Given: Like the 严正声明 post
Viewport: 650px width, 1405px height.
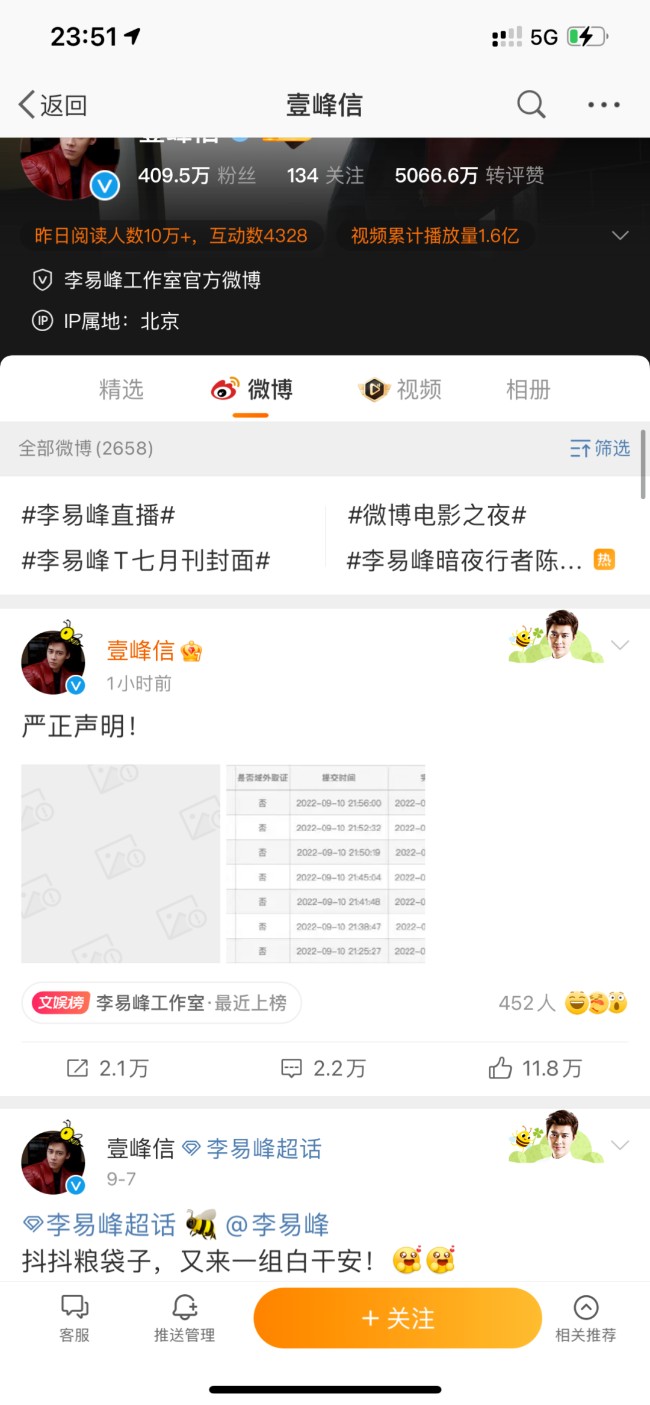Looking at the screenshot, I should coord(535,1069).
